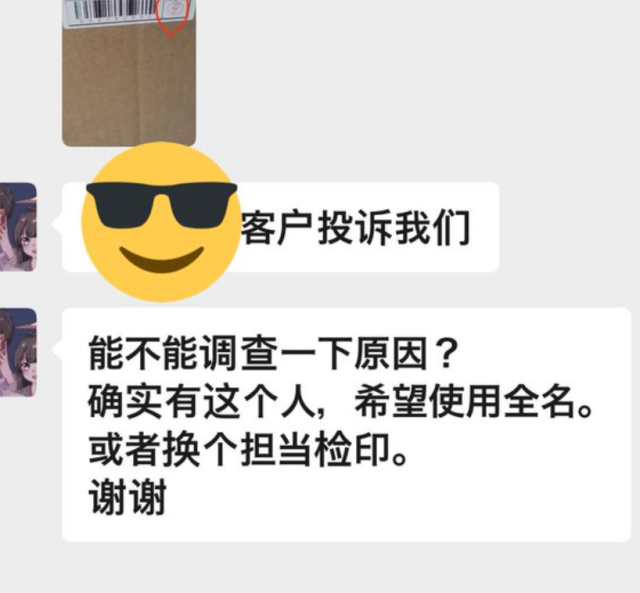Open sender's avatar beside the 能不能调查一下原因 message
This screenshot has height=593, width=640.
[x=18, y=352]
